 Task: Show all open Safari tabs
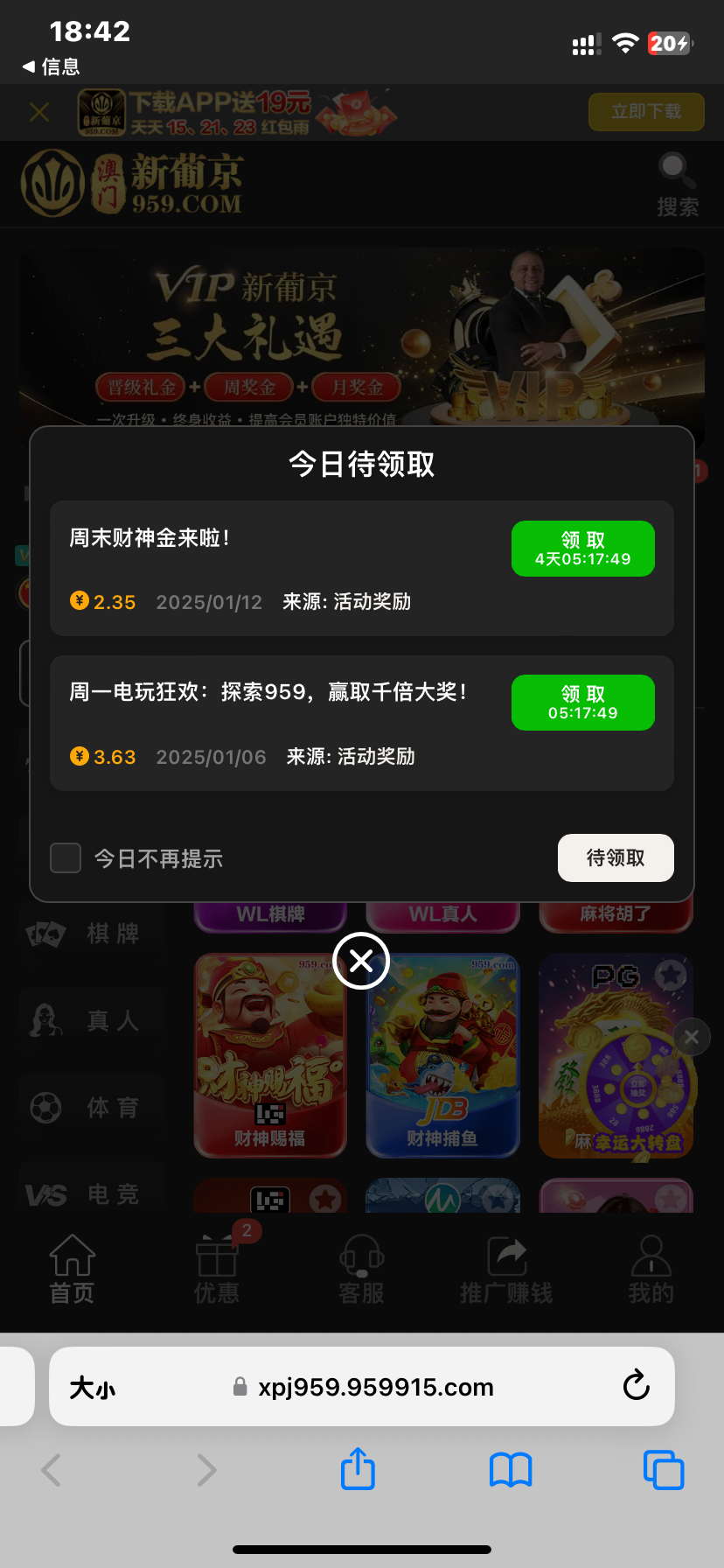(663, 1469)
